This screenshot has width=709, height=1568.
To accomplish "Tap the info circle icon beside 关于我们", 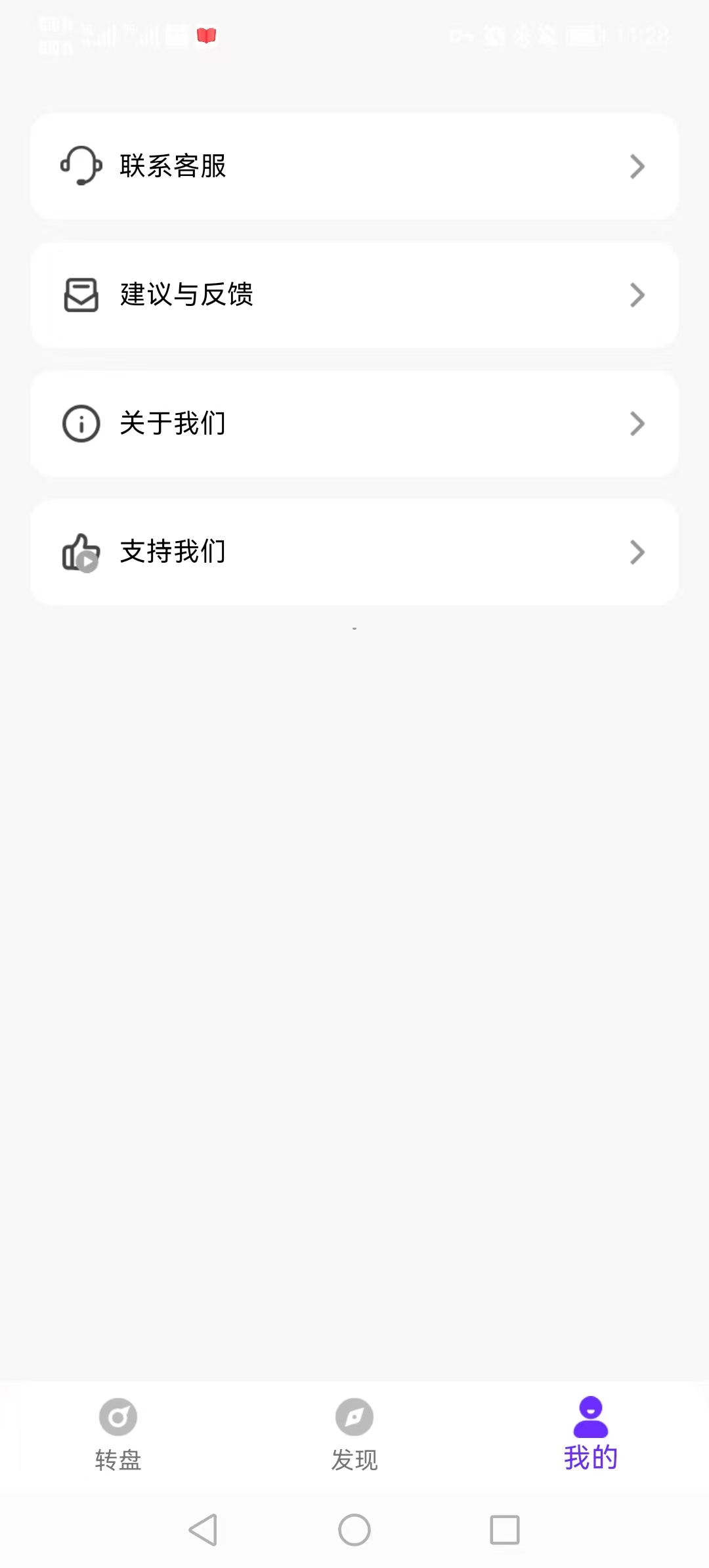I will (x=81, y=424).
